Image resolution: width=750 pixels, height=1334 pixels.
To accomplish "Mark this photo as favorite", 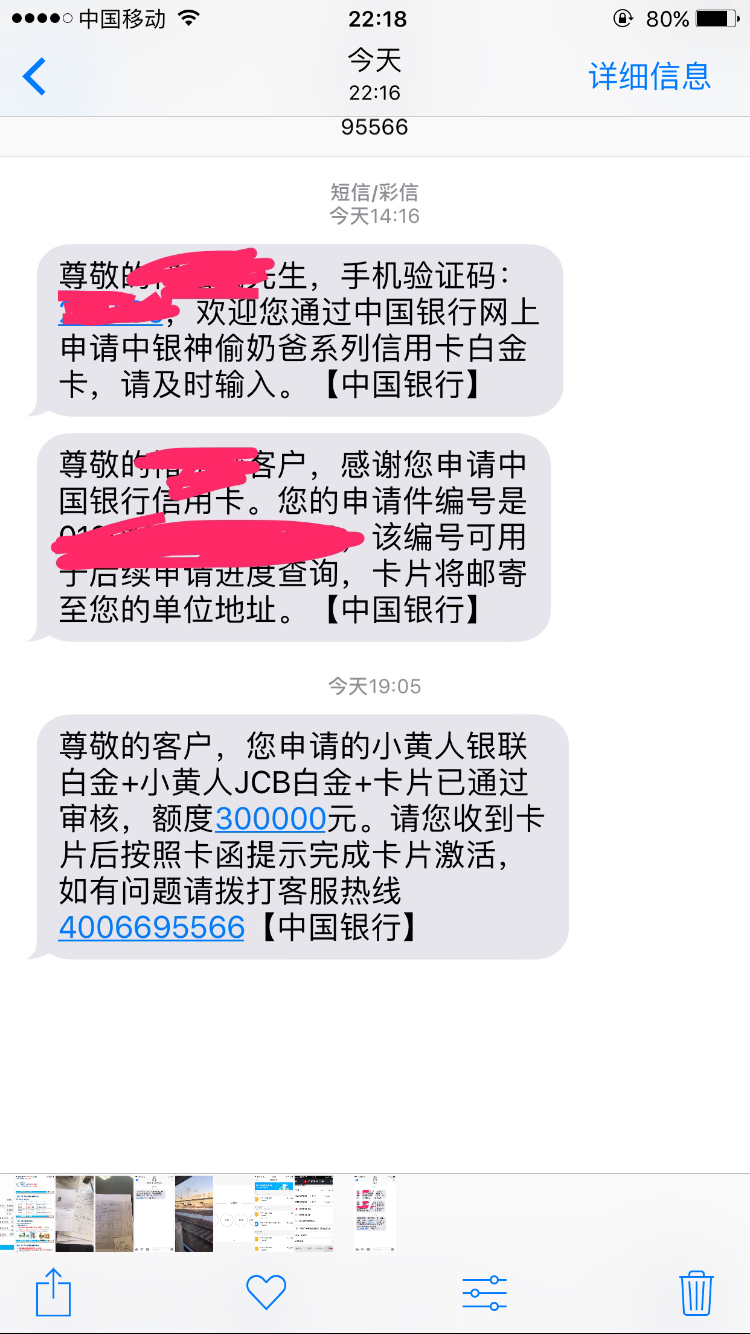I will click(x=266, y=1292).
